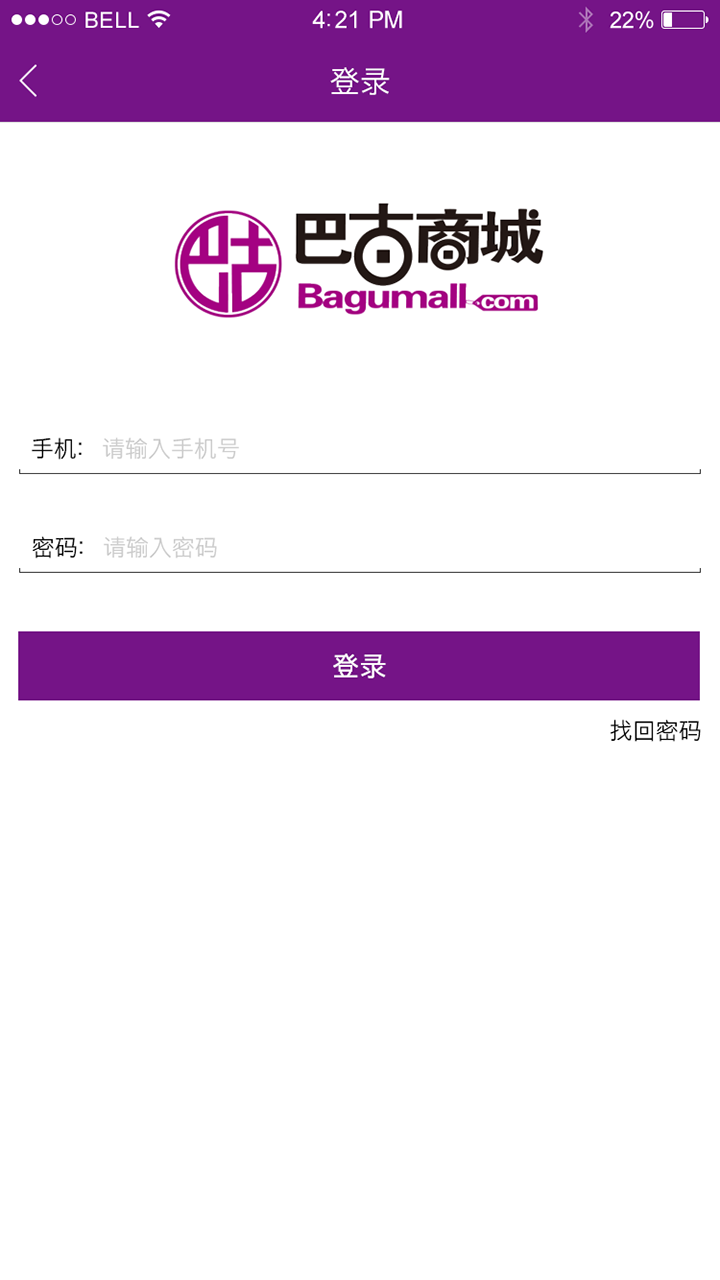Focus the 手机 phone number field
The width and height of the screenshot is (720, 1280).
tap(400, 449)
